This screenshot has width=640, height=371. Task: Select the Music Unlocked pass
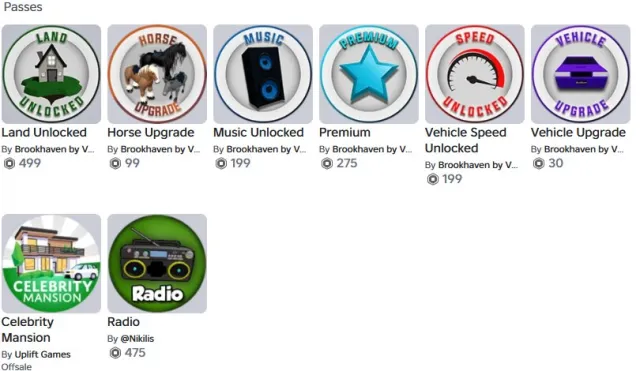(263, 74)
